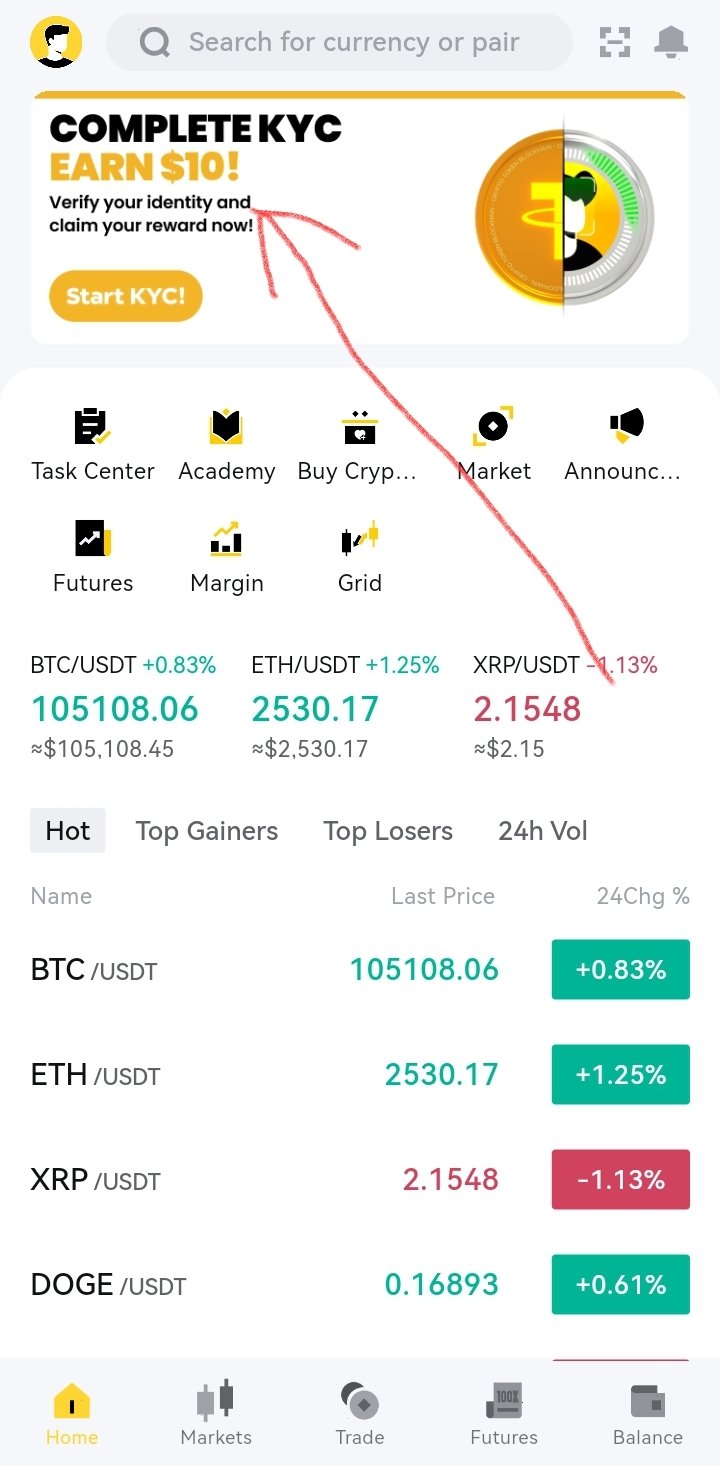Viewport: 720px width, 1466px height.
Task: Switch to the Trade tab
Action: [360, 1414]
